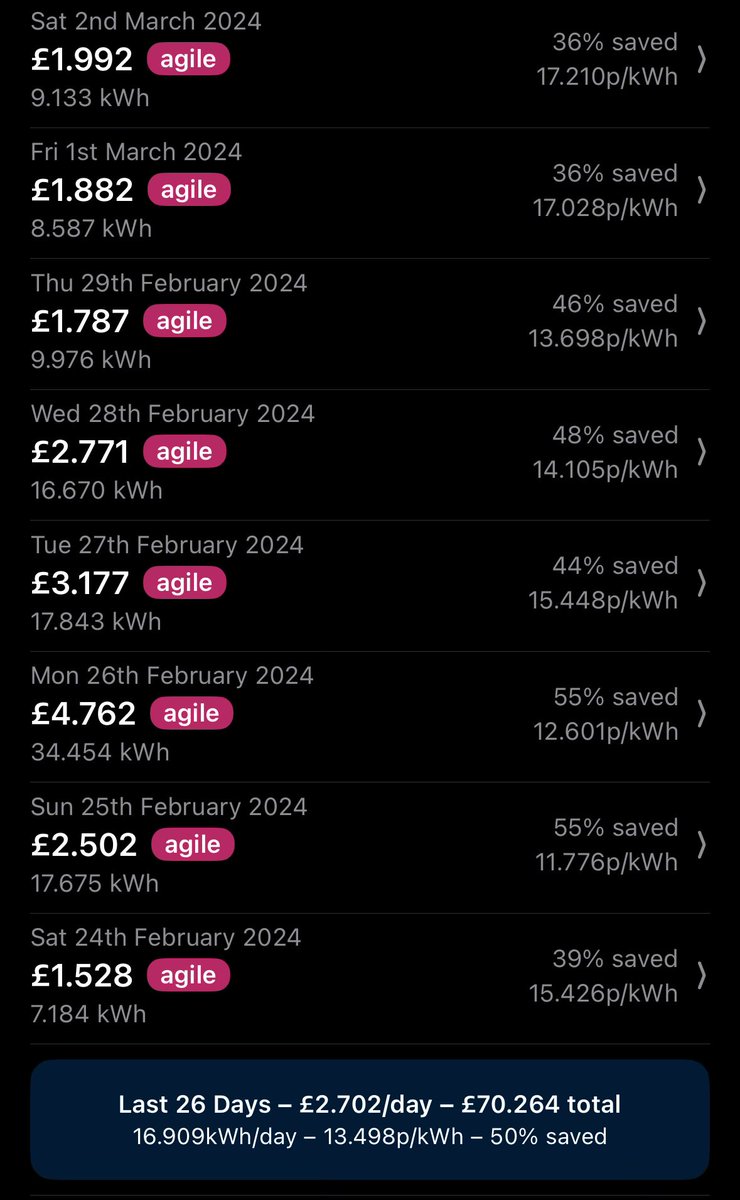This screenshot has height=1200, width=740.
Task: Open Sat 2nd March 2024 usage details
Action: click(370, 60)
